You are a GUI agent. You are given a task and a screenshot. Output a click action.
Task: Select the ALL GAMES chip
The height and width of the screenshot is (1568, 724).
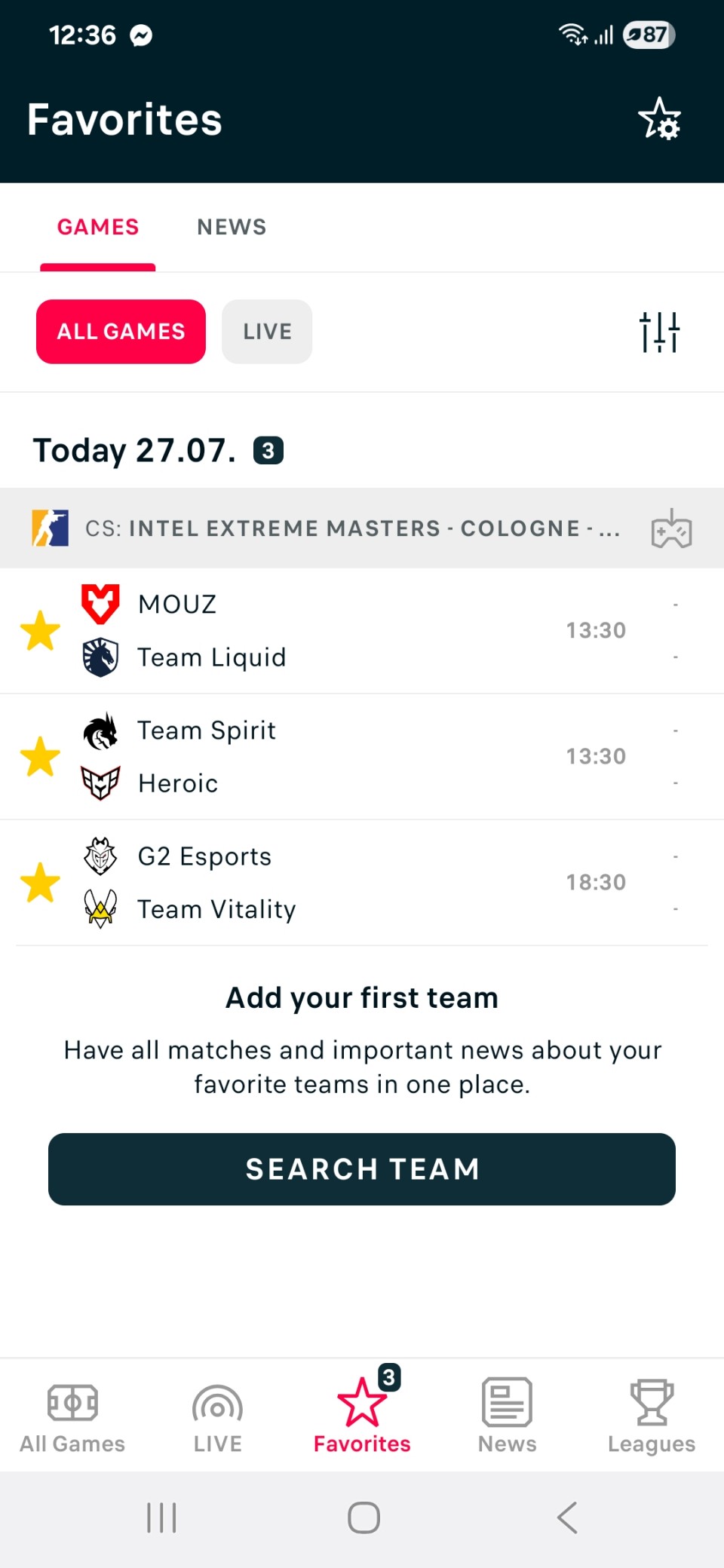click(x=121, y=332)
